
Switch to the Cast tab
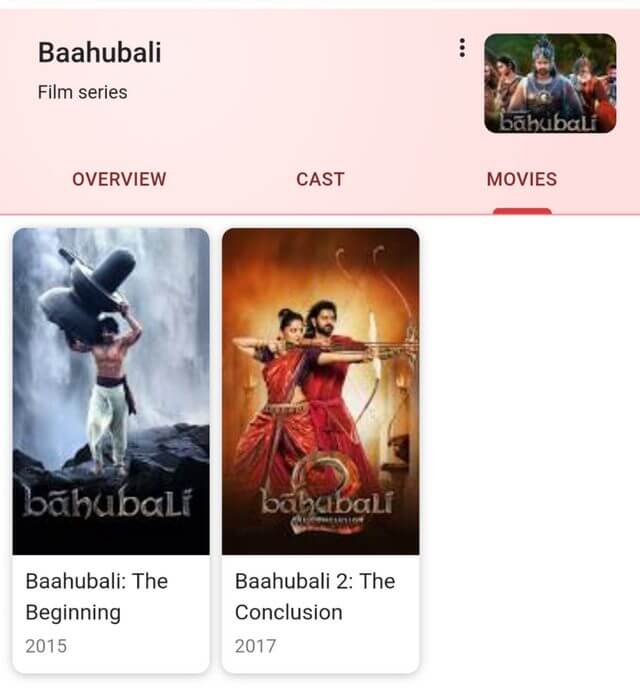coord(320,180)
